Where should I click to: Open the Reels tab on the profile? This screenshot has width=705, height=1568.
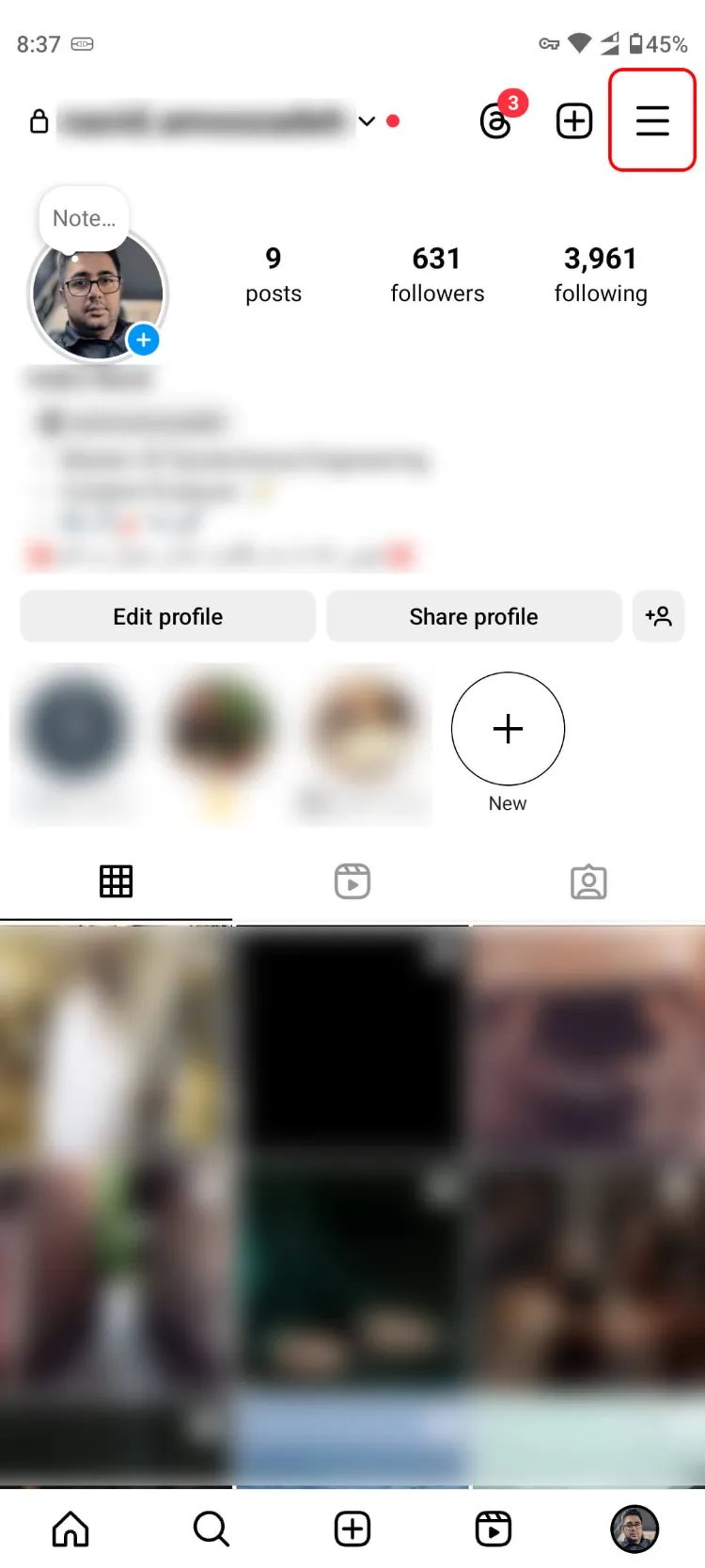coord(352,881)
